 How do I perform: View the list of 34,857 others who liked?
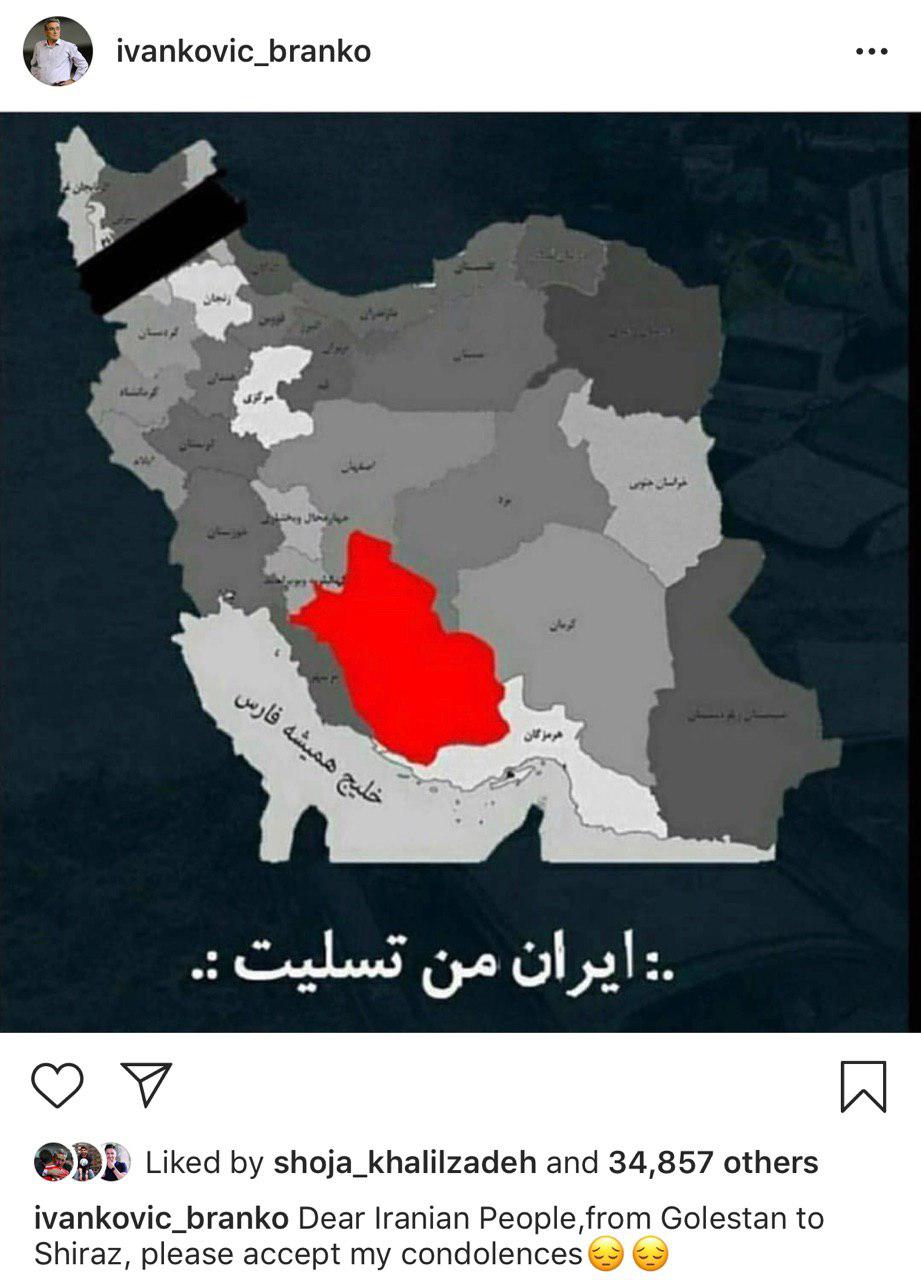click(712, 1163)
